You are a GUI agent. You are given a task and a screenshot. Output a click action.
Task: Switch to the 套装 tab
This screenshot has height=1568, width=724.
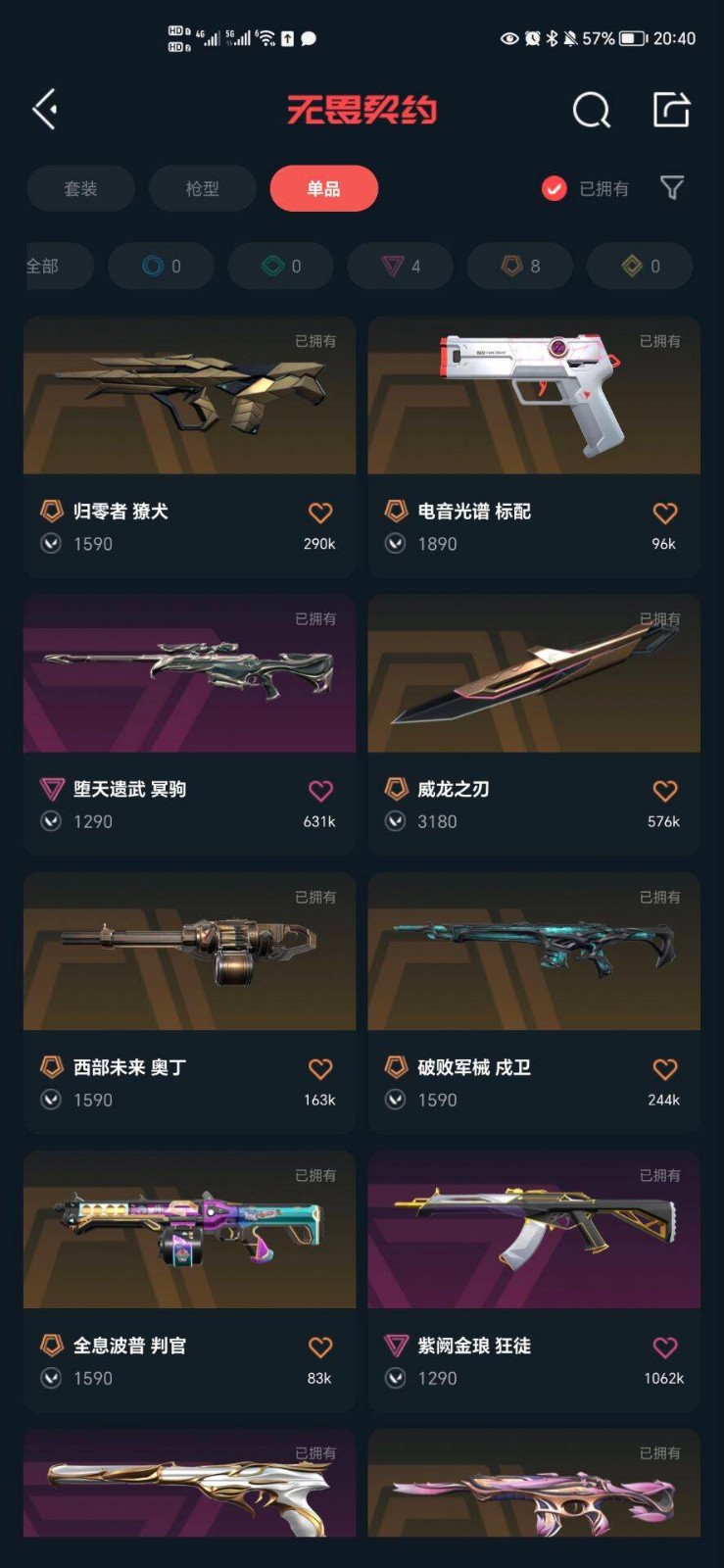click(80, 188)
